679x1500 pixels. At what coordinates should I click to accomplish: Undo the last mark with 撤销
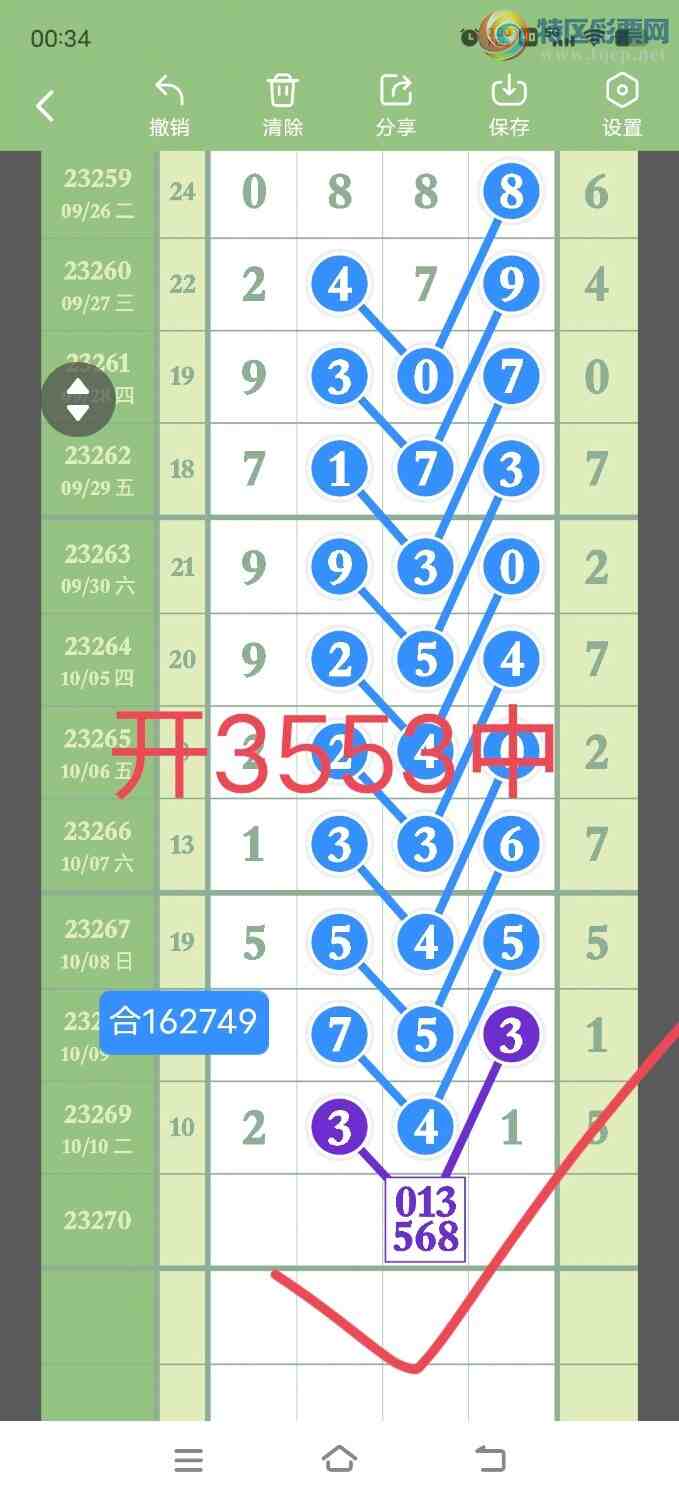169,105
